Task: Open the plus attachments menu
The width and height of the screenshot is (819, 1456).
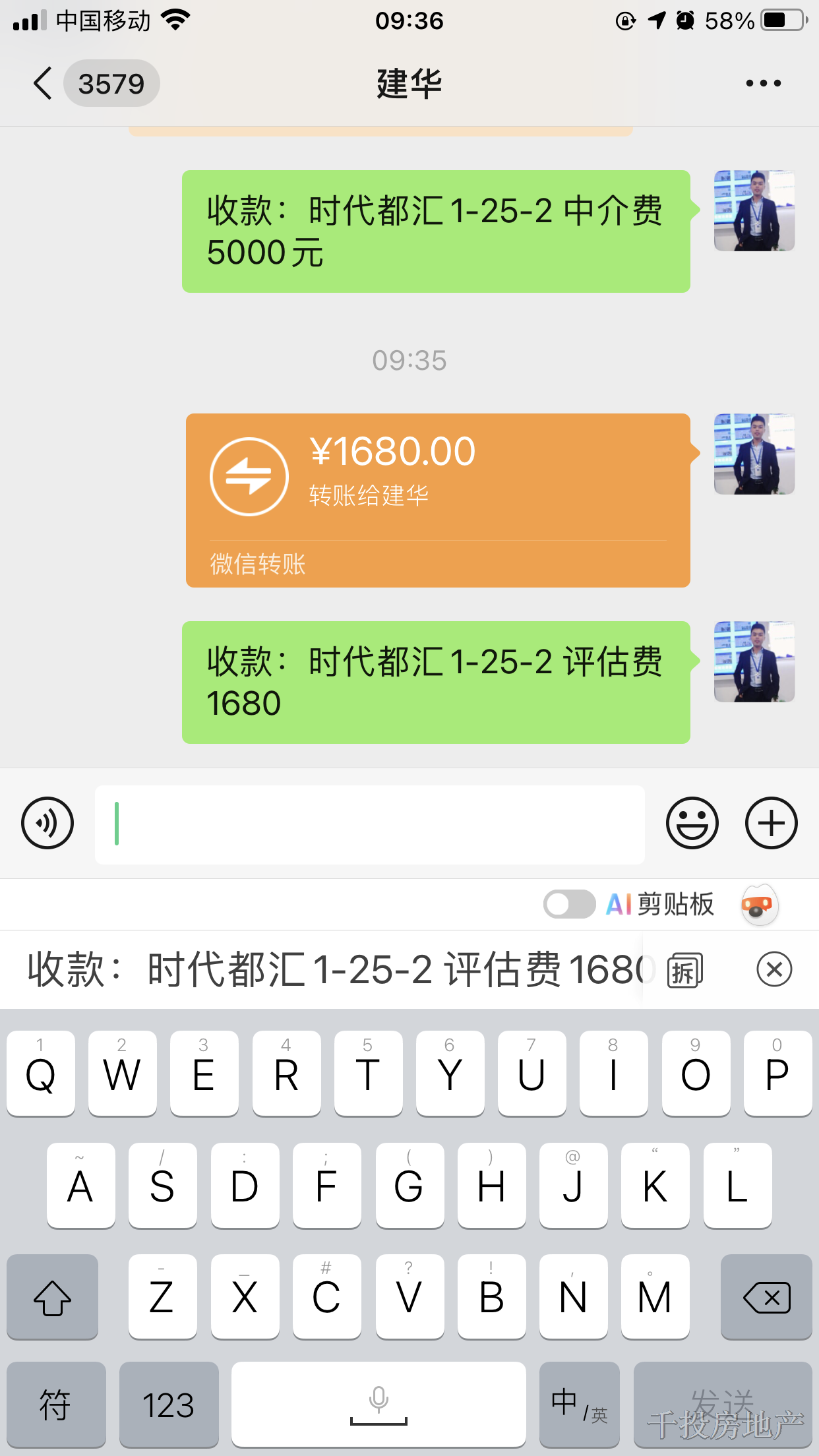Action: tap(771, 823)
